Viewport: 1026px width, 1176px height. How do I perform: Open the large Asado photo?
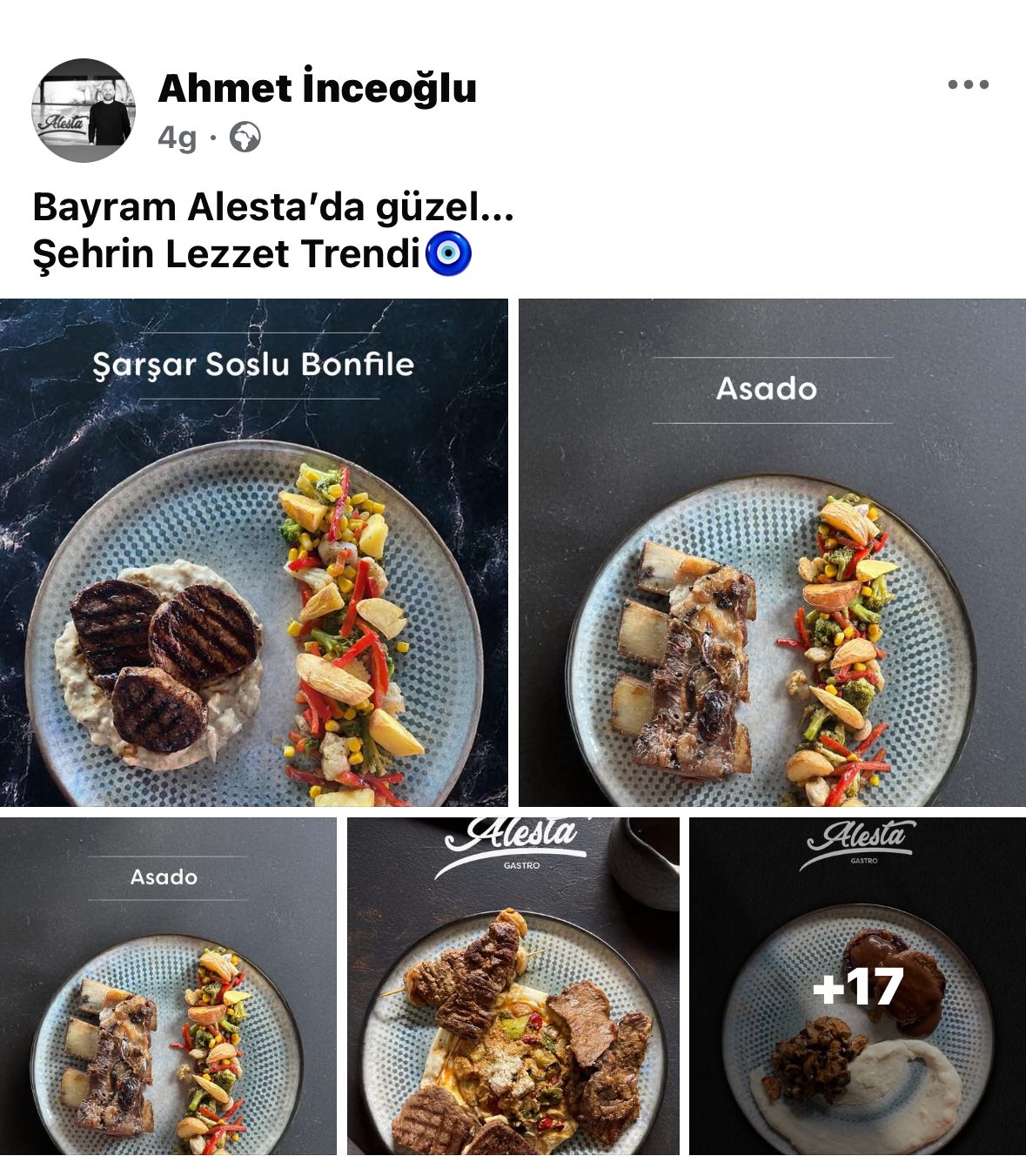pyautogui.click(x=772, y=553)
